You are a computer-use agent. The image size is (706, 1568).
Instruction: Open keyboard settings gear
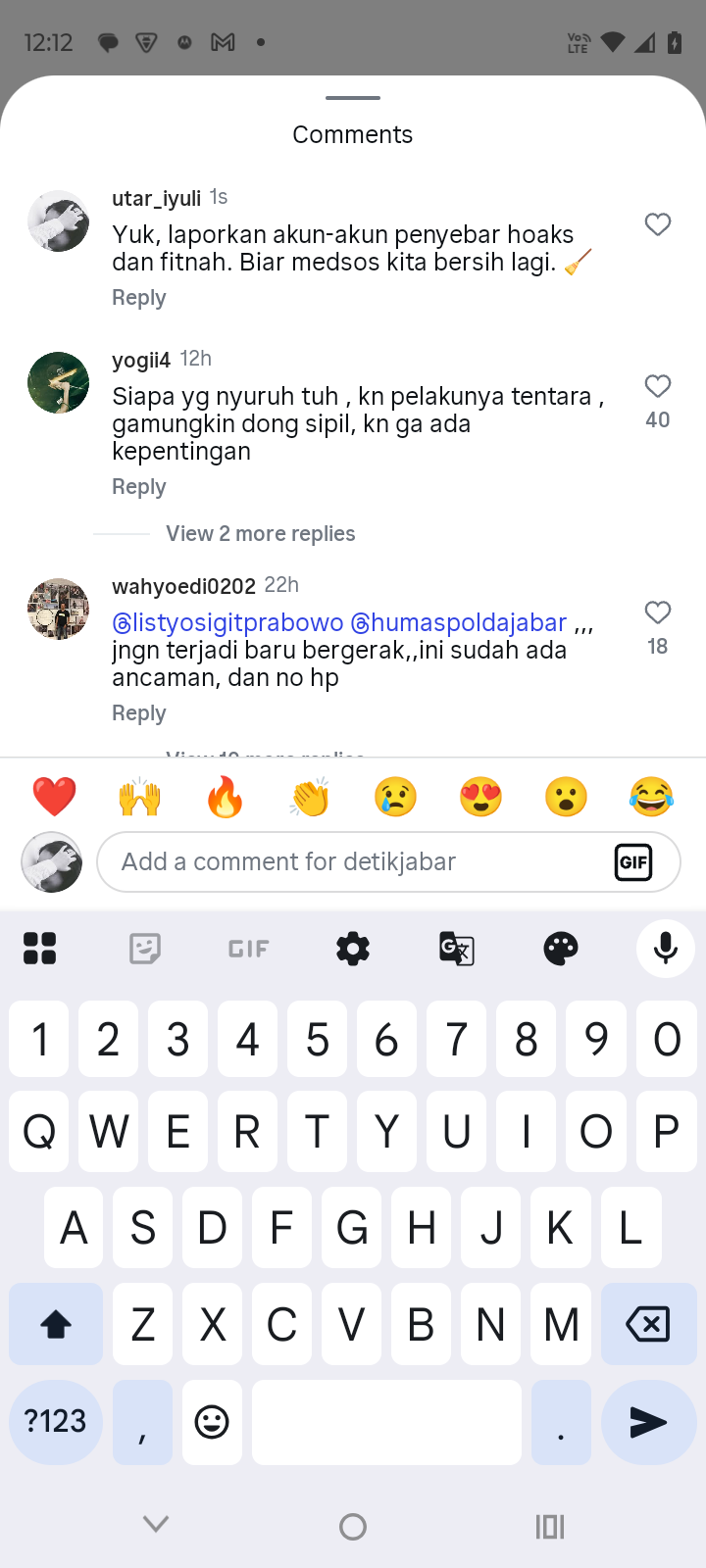pos(353,949)
